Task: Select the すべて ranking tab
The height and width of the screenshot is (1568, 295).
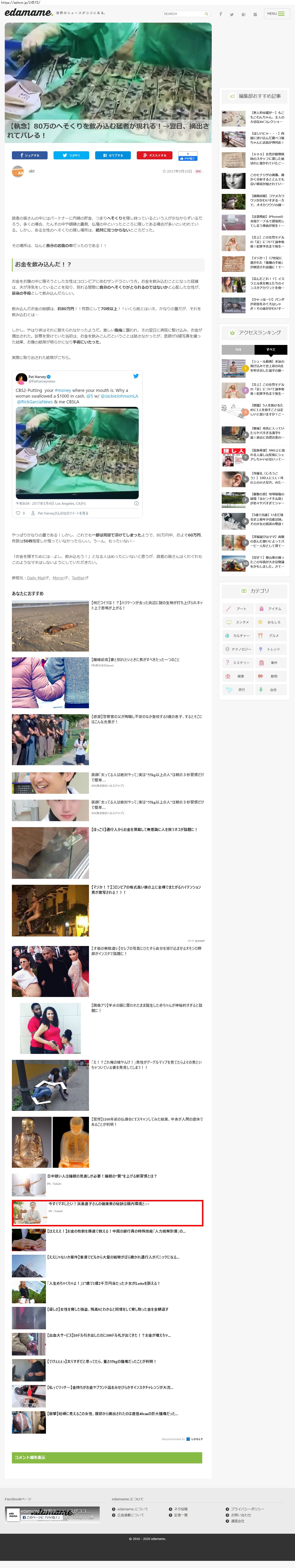Action: pyautogui.click(x=271, y=349)
